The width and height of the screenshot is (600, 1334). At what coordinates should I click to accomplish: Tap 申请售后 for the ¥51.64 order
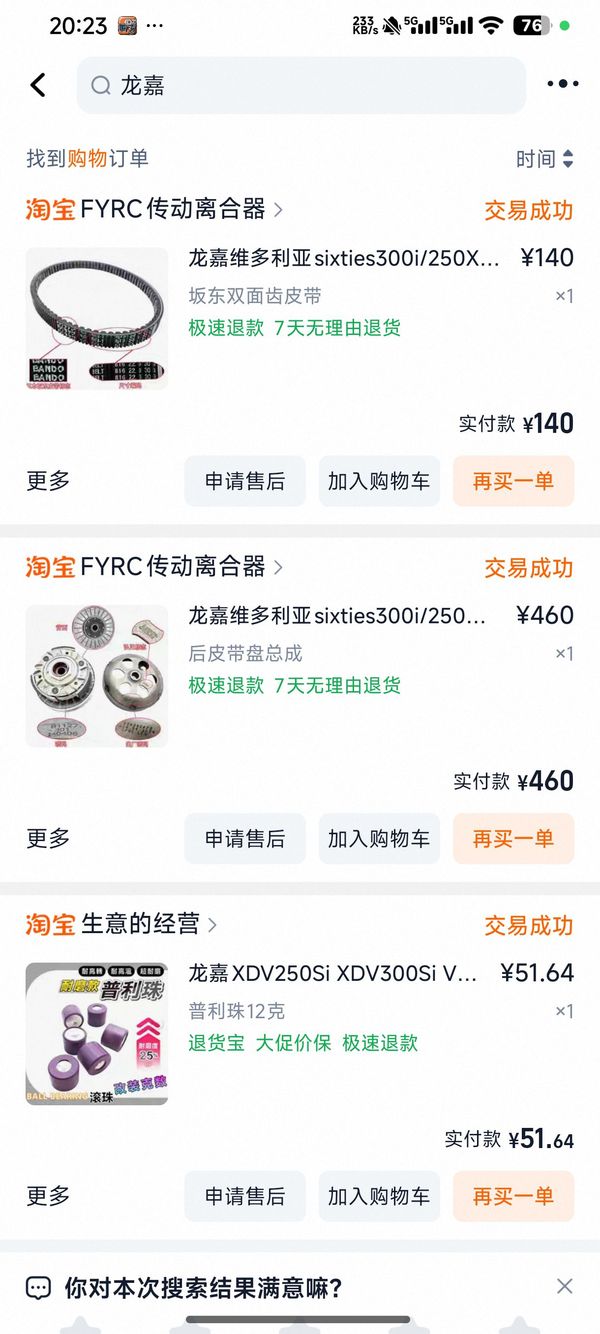click(x=245, y=1196)
